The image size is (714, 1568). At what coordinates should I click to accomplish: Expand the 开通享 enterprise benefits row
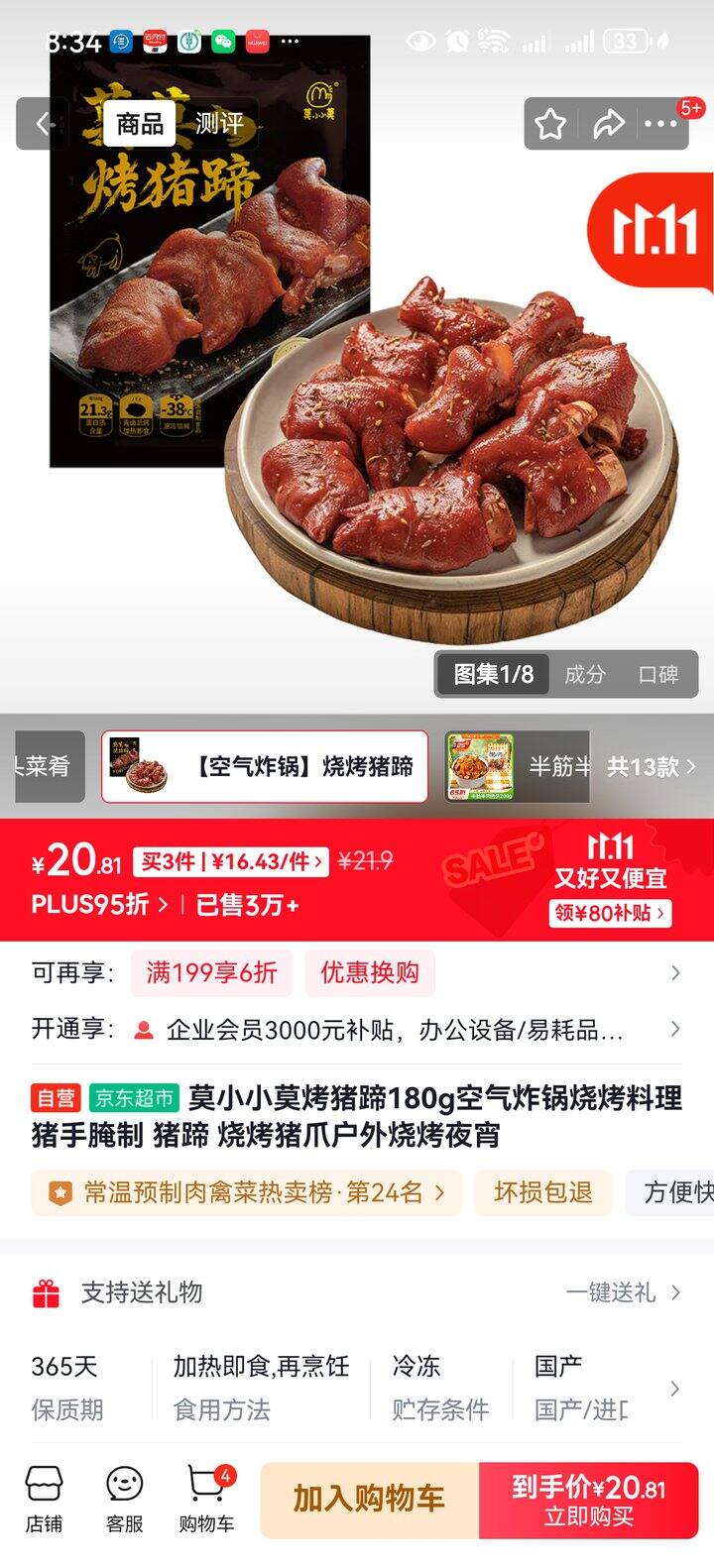[x=674, y=1031]
